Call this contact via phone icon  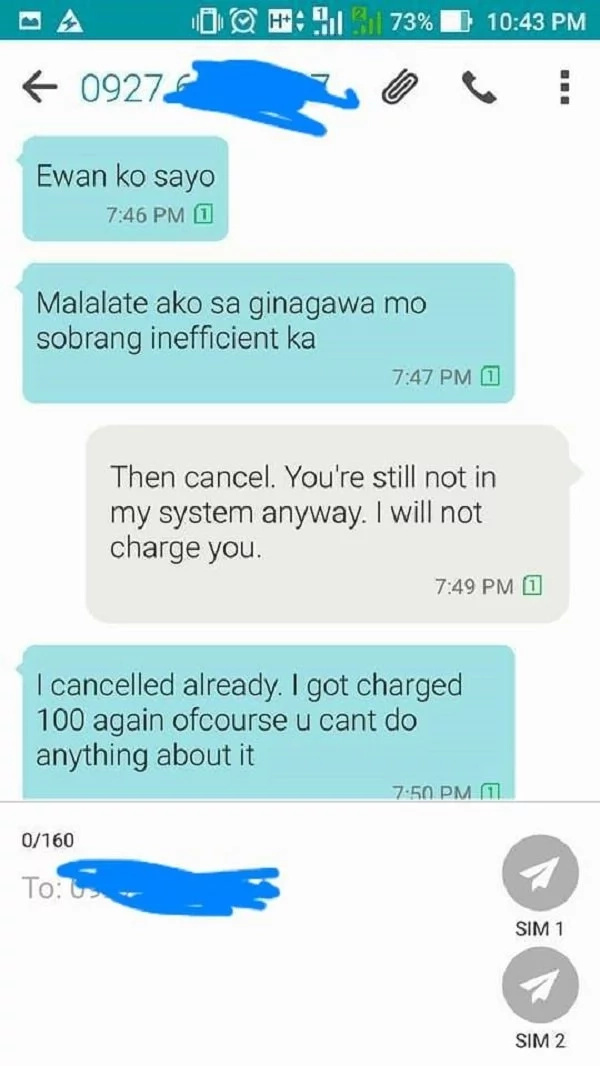pos(480,88)
